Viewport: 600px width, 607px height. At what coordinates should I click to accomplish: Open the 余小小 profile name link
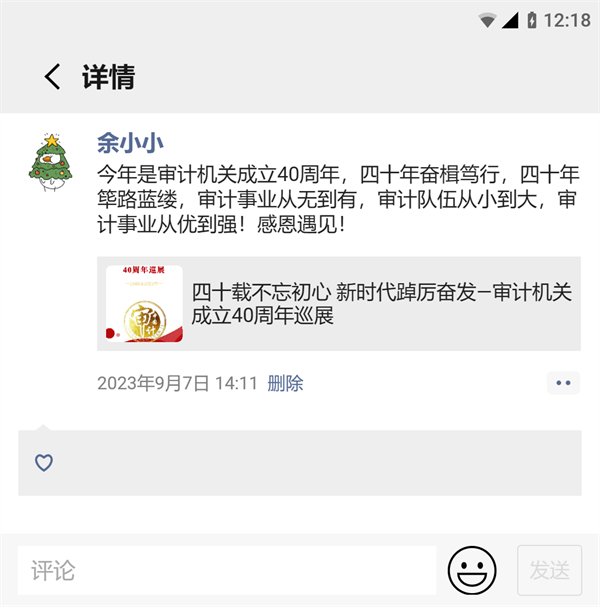[x=130, y=142]
